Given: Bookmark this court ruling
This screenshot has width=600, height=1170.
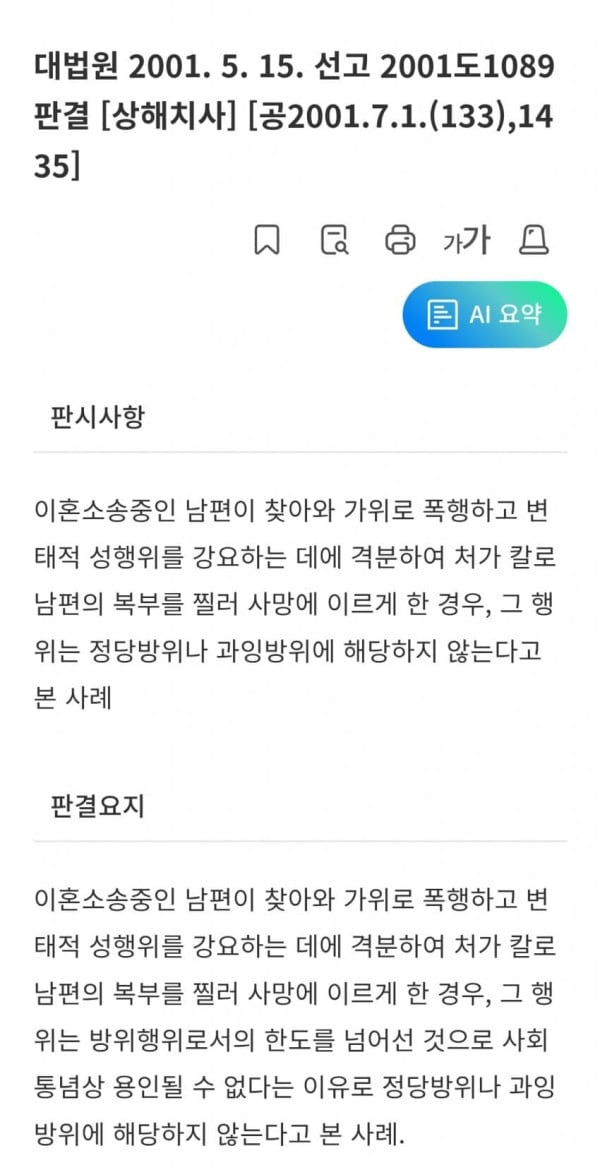Looking at the screenshot, I should 267,240.
